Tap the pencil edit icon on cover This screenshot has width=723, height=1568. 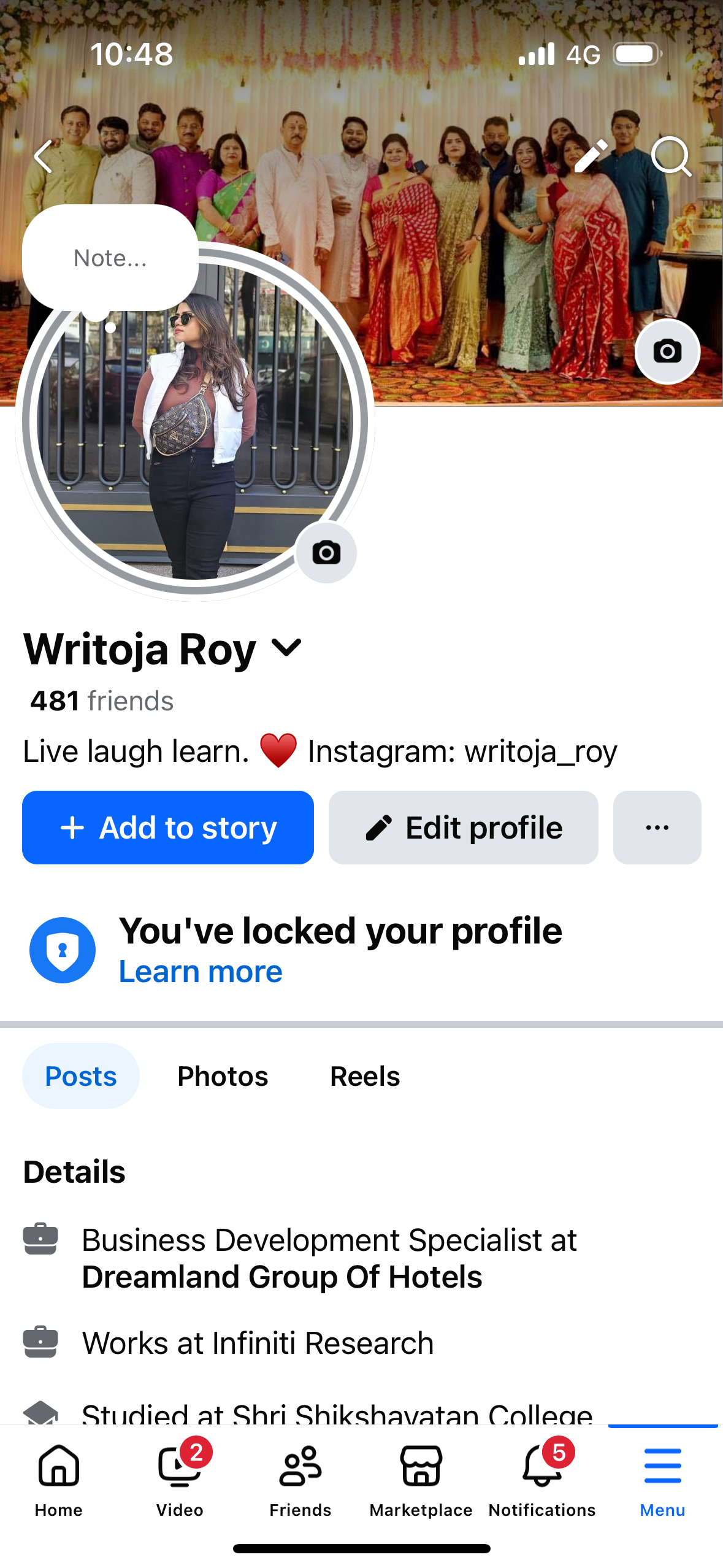591,156
